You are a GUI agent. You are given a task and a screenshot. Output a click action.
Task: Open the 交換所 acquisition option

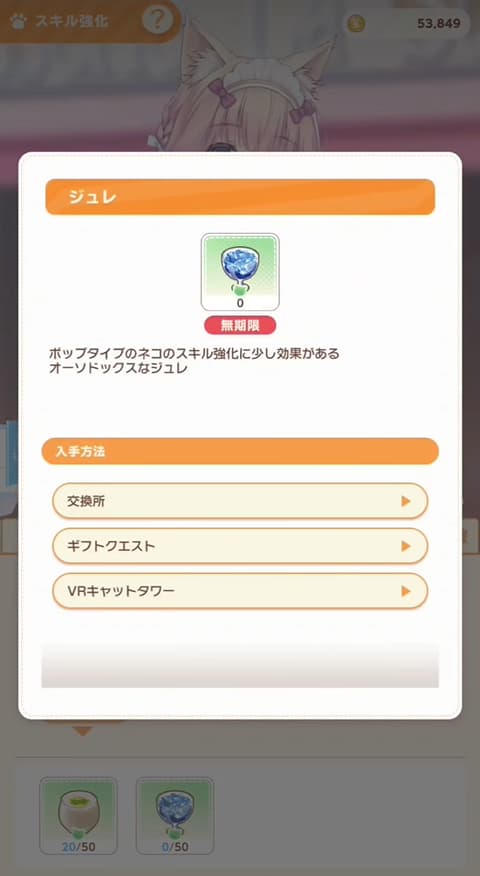(x=240, y=501)
